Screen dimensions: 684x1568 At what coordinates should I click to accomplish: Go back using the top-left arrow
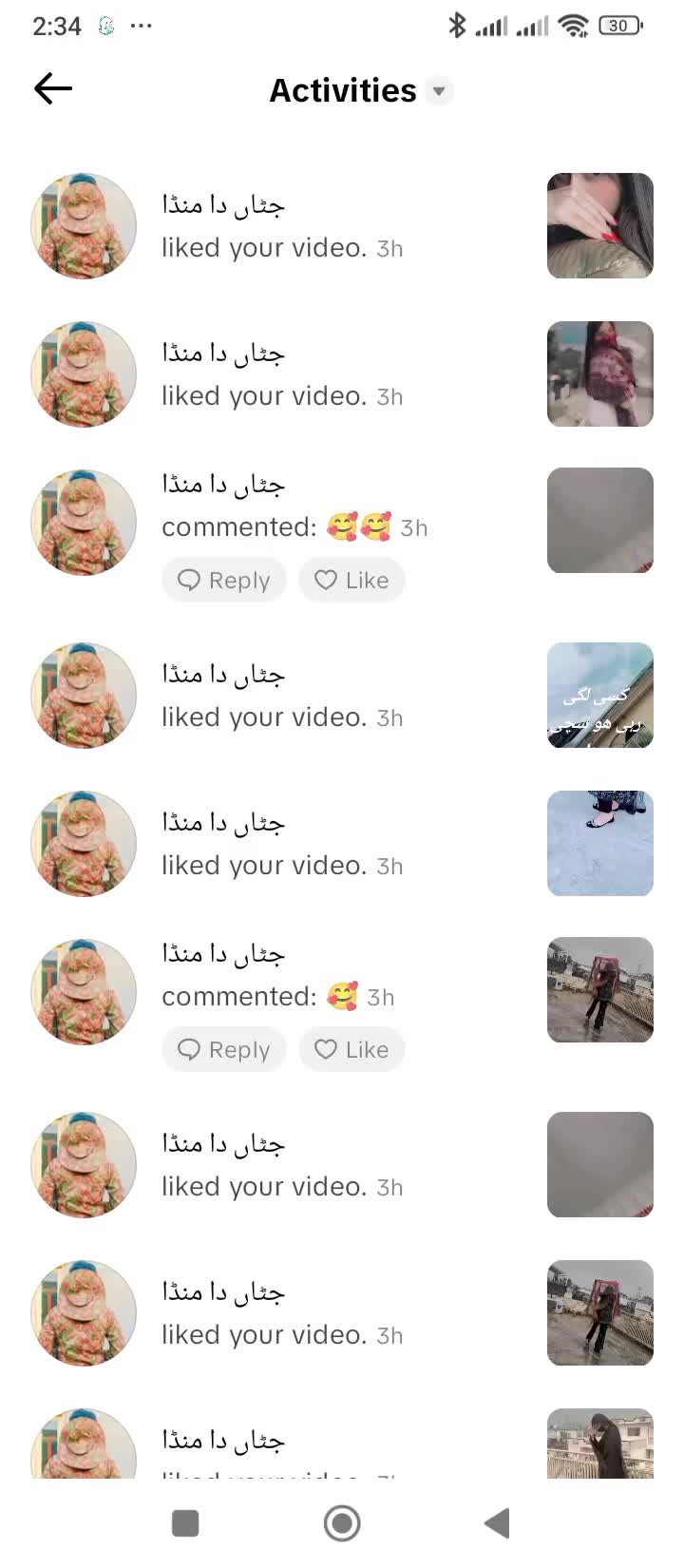tap(53, 89)
